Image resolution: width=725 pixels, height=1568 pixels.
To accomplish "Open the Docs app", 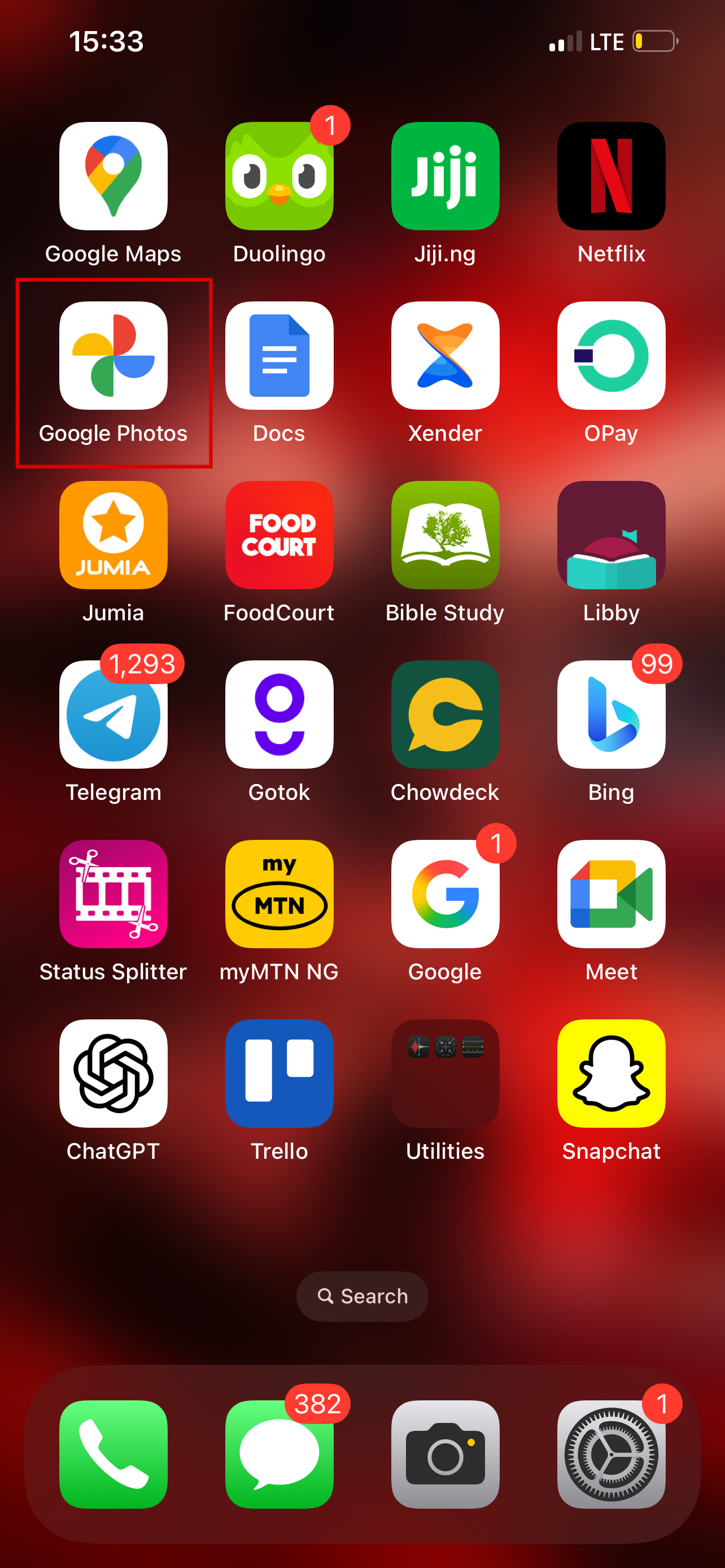I will click(x=279, y=356).
